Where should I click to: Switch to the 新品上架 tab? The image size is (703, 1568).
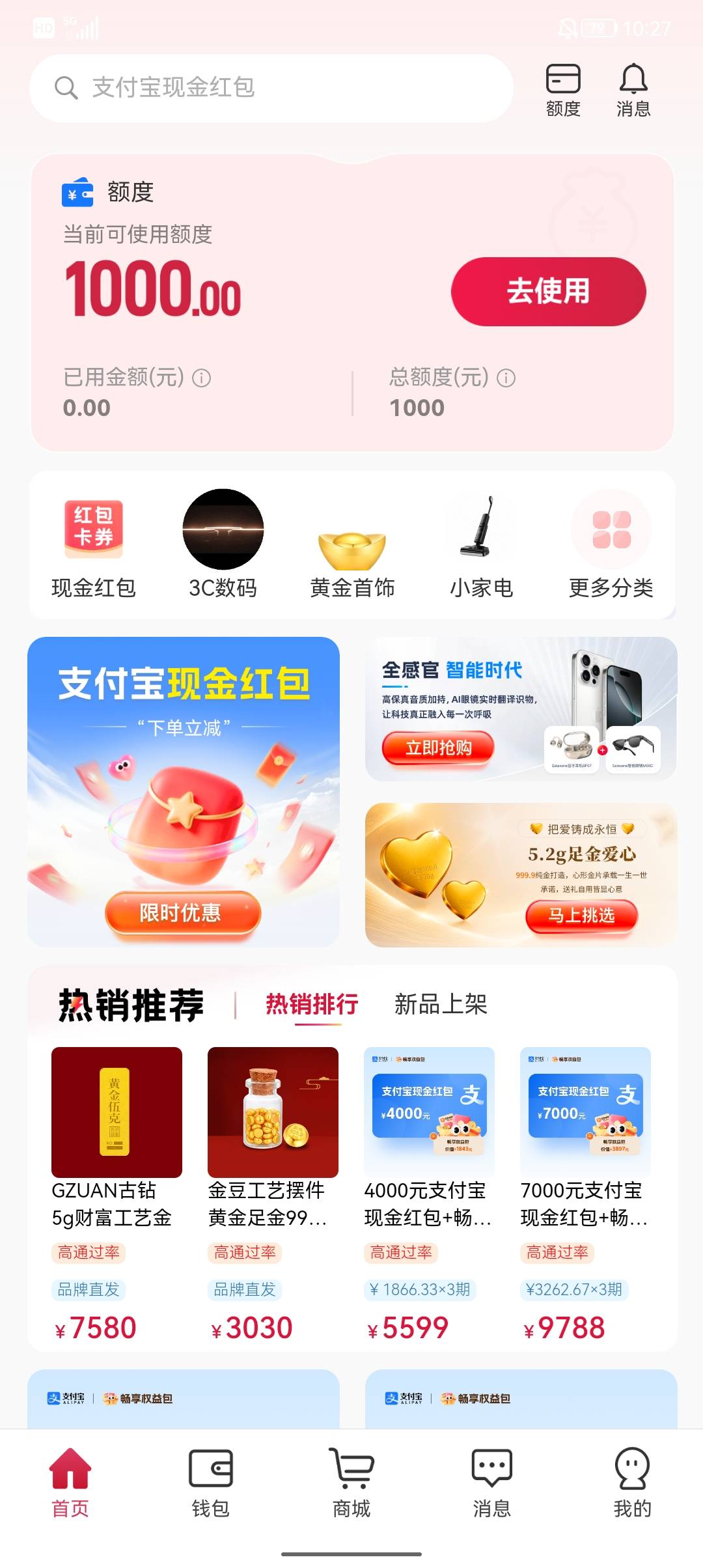click(x=441, y=1005)
